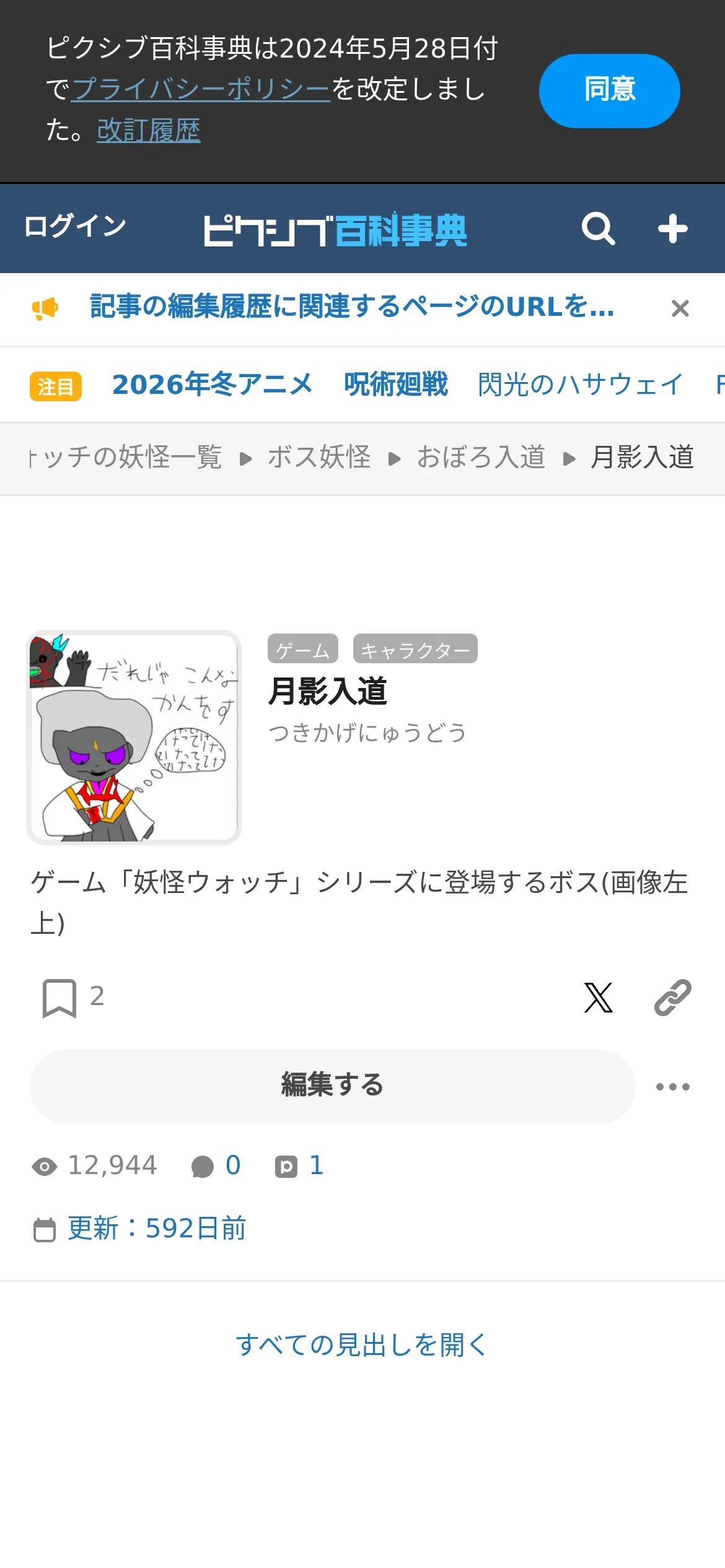Screen dimensions: 725x1568
Task: Copy the article link
Action: coord(672,998)
